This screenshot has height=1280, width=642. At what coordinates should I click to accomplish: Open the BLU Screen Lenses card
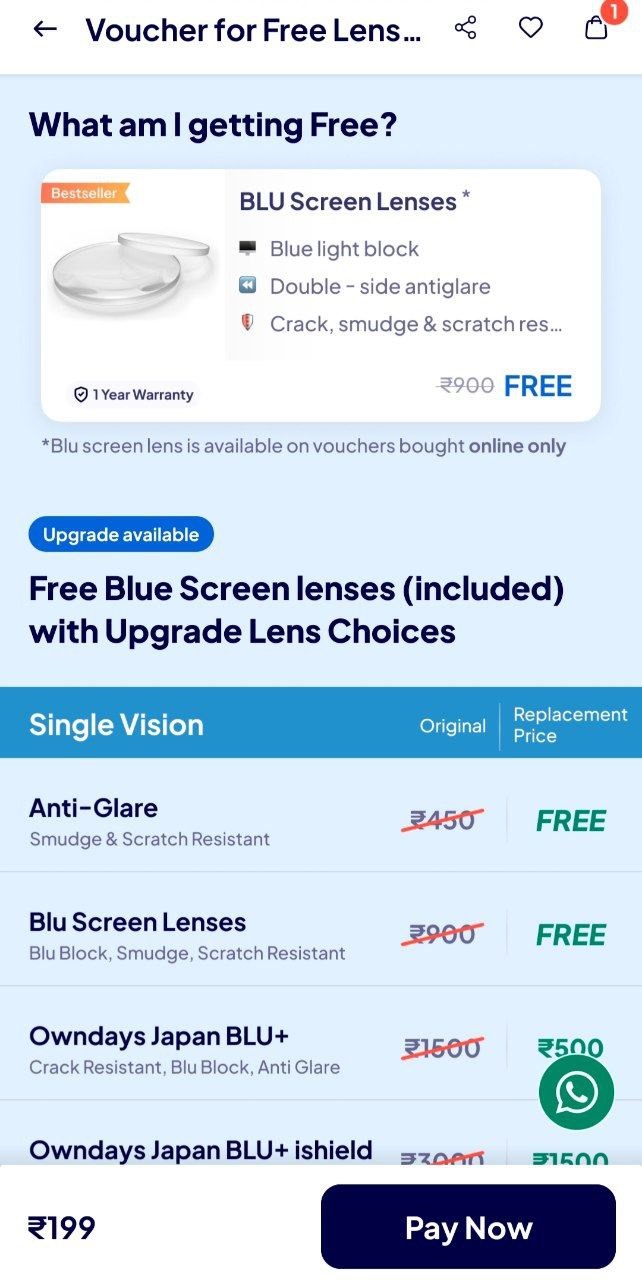(x=320, y=295)
